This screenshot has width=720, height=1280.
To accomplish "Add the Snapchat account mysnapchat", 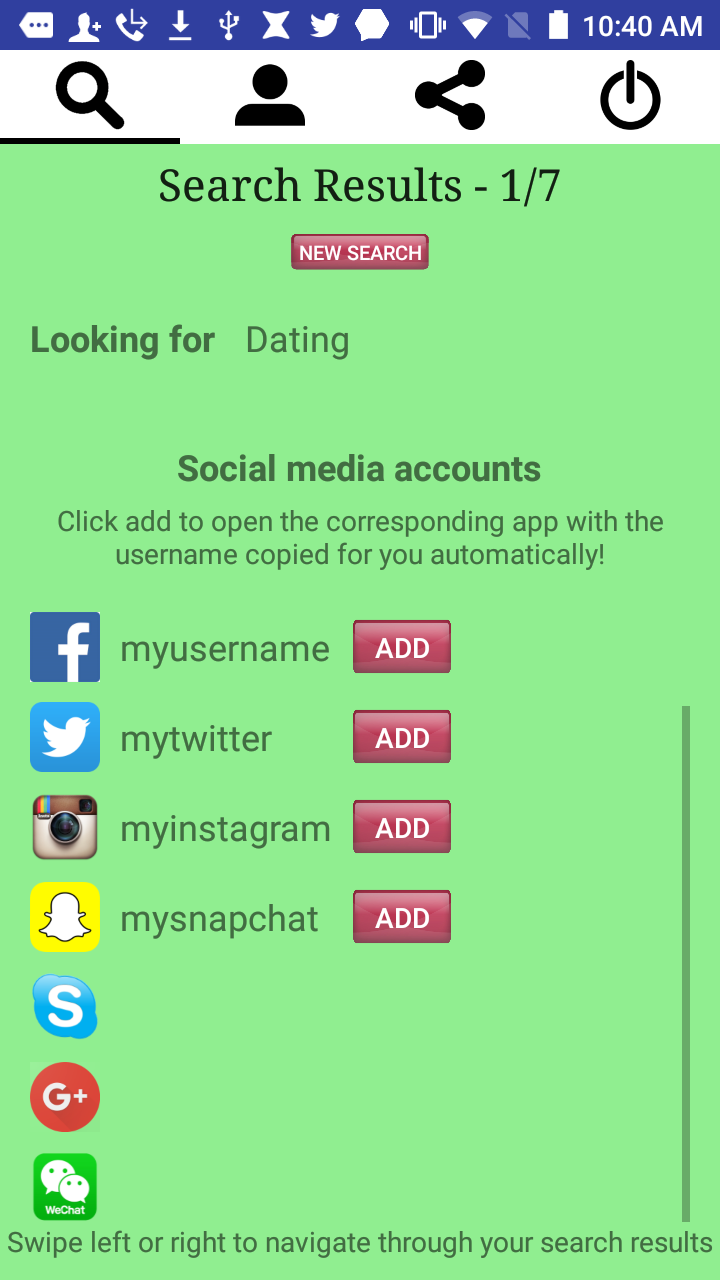I will tap(402, 917).
